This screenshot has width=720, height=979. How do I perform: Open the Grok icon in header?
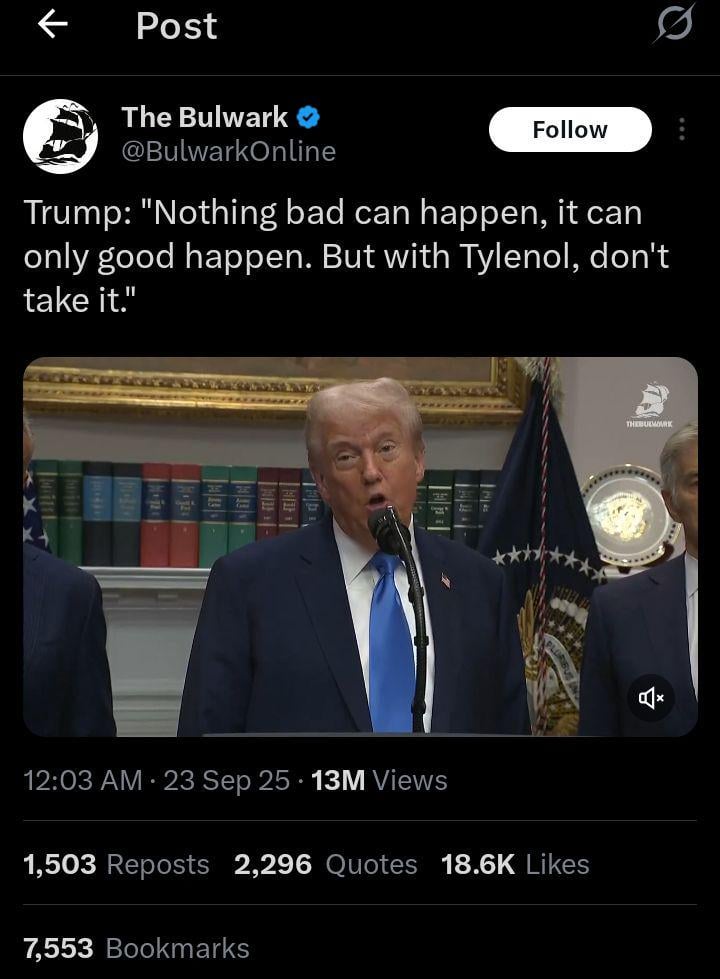[672, 27]
